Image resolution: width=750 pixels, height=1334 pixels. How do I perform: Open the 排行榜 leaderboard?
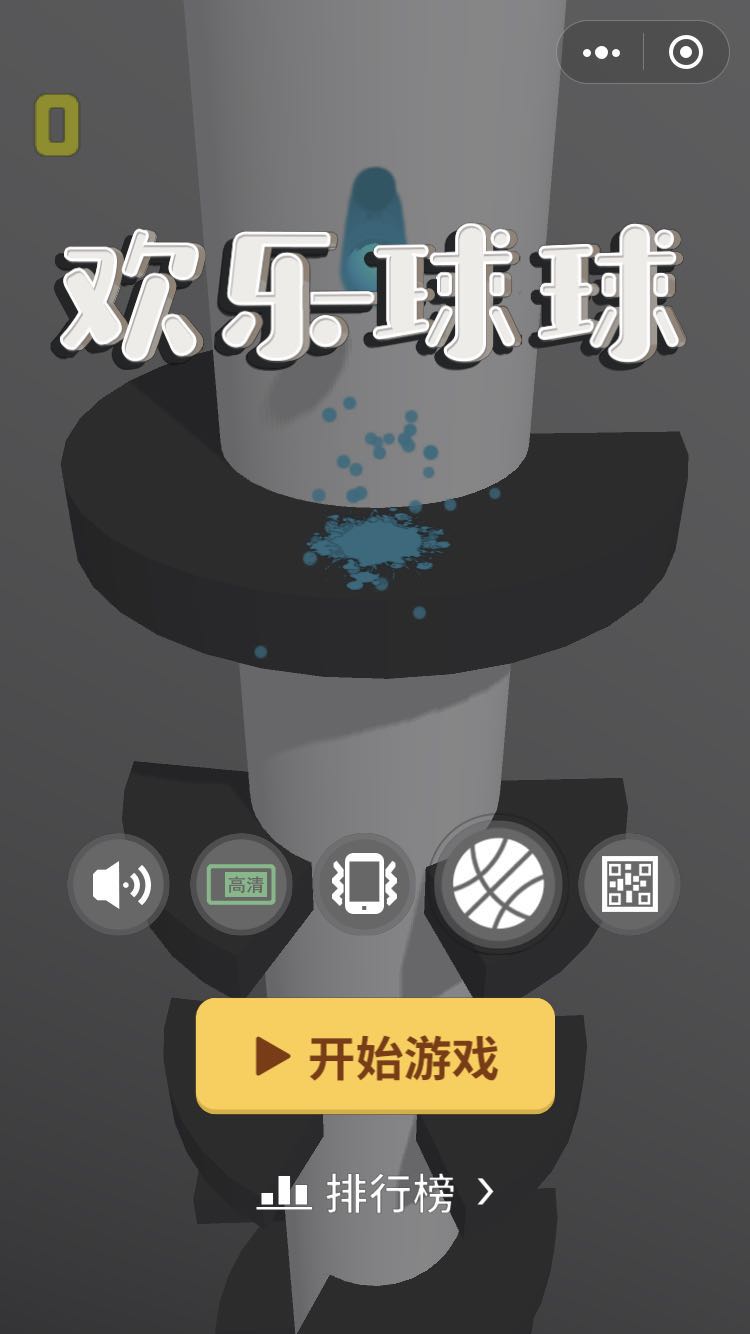coord(375,1192)
